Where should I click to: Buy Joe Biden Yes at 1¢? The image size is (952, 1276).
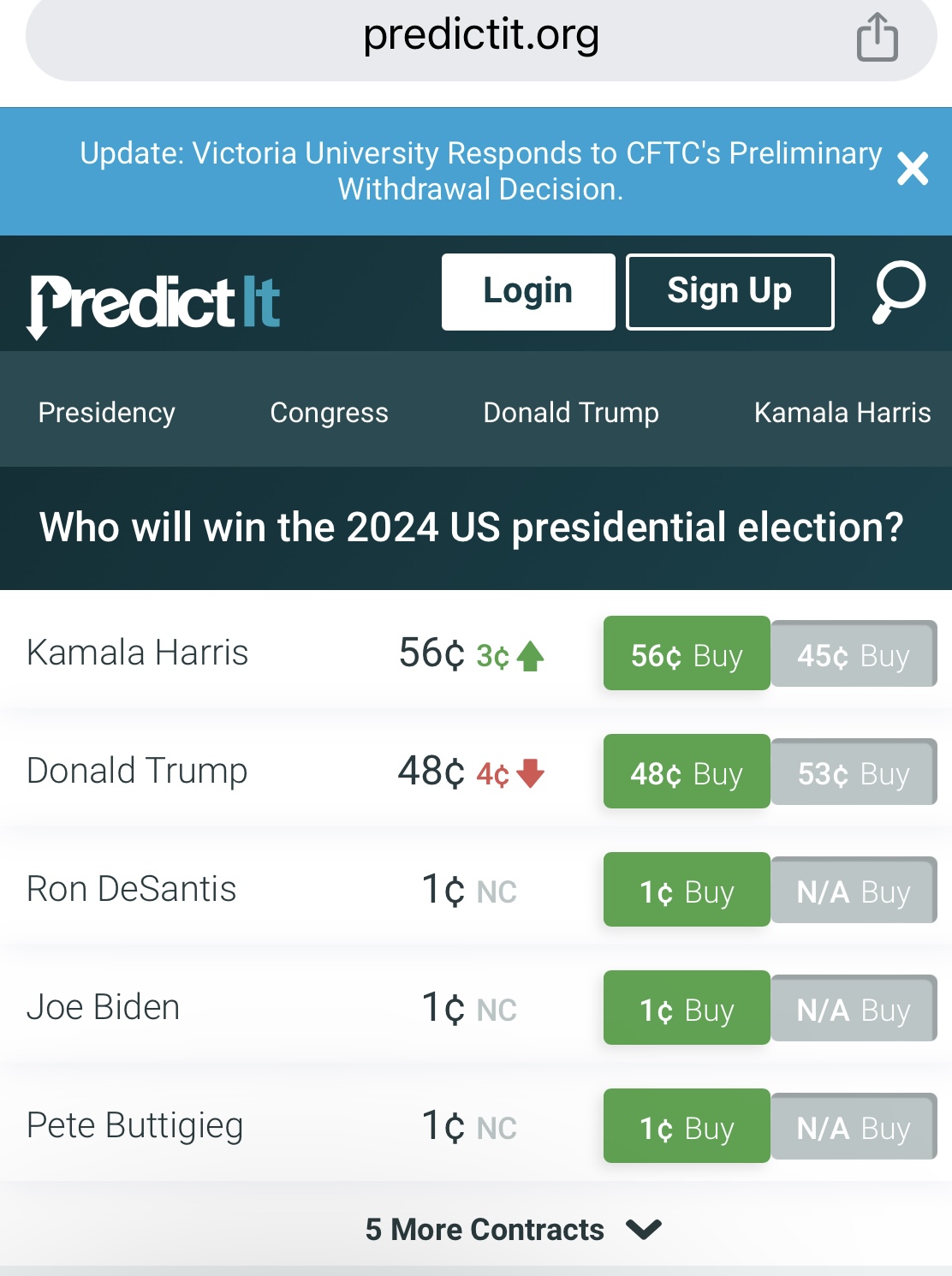click(x=687, y=1010)
